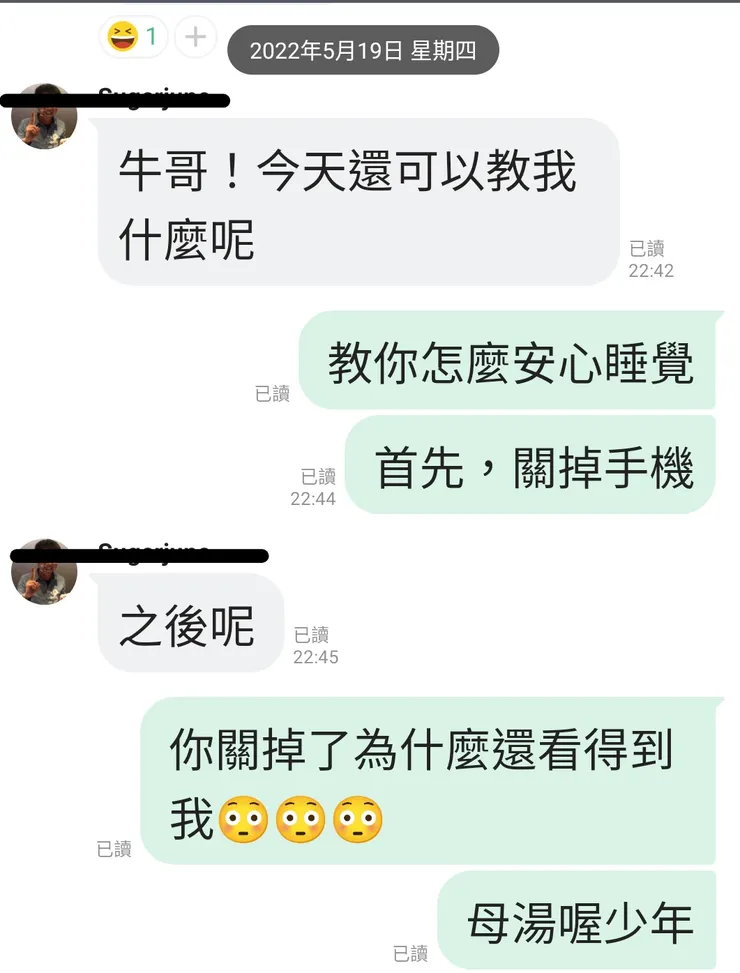Tap the date banner 2022年5月19日 星期四
Image resolution: width=740 pixels, height=973 pixels.
tap(363, 50)
